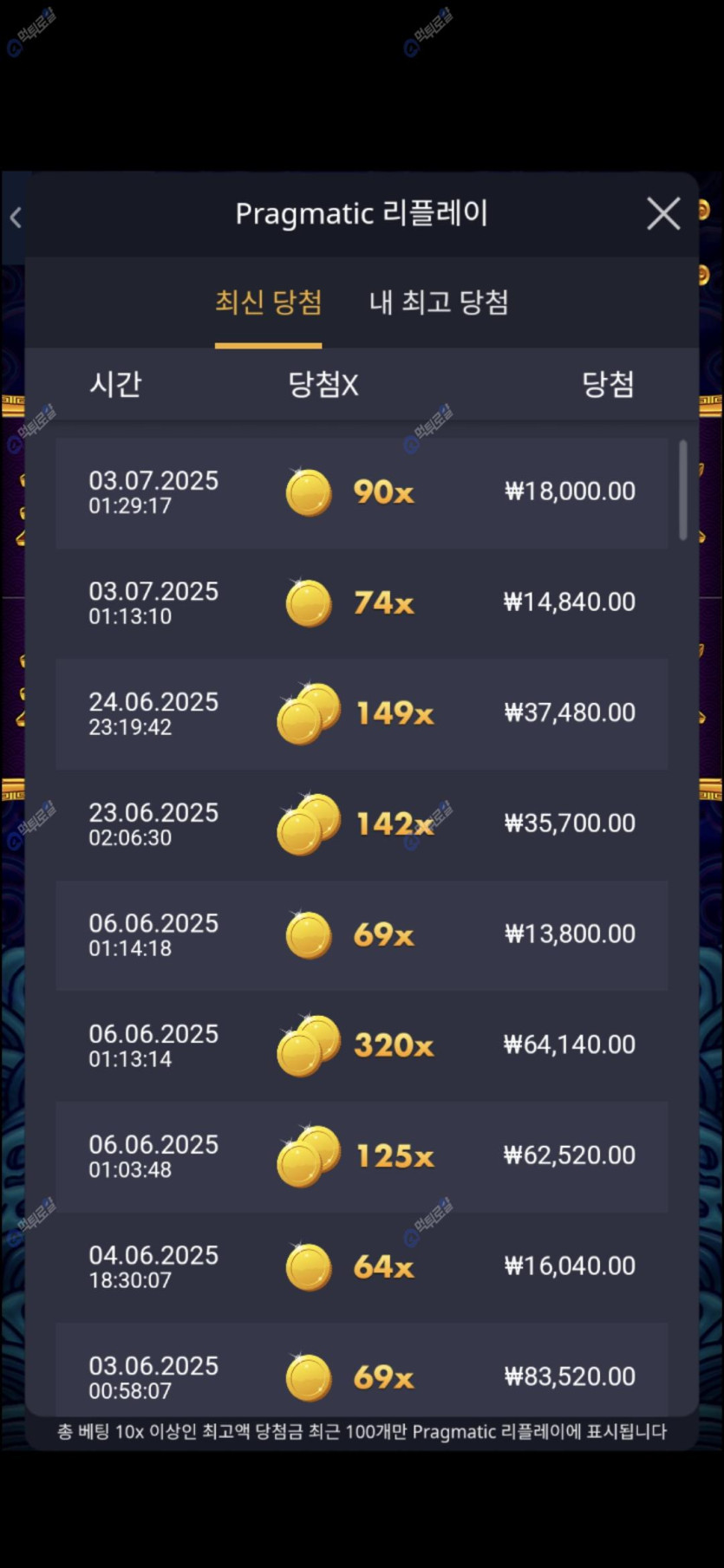This screenshot has width=724, height=1568.
Task: Select the 최신 당첨 tab
Action: pyautogui.click(x=269, y=303)
